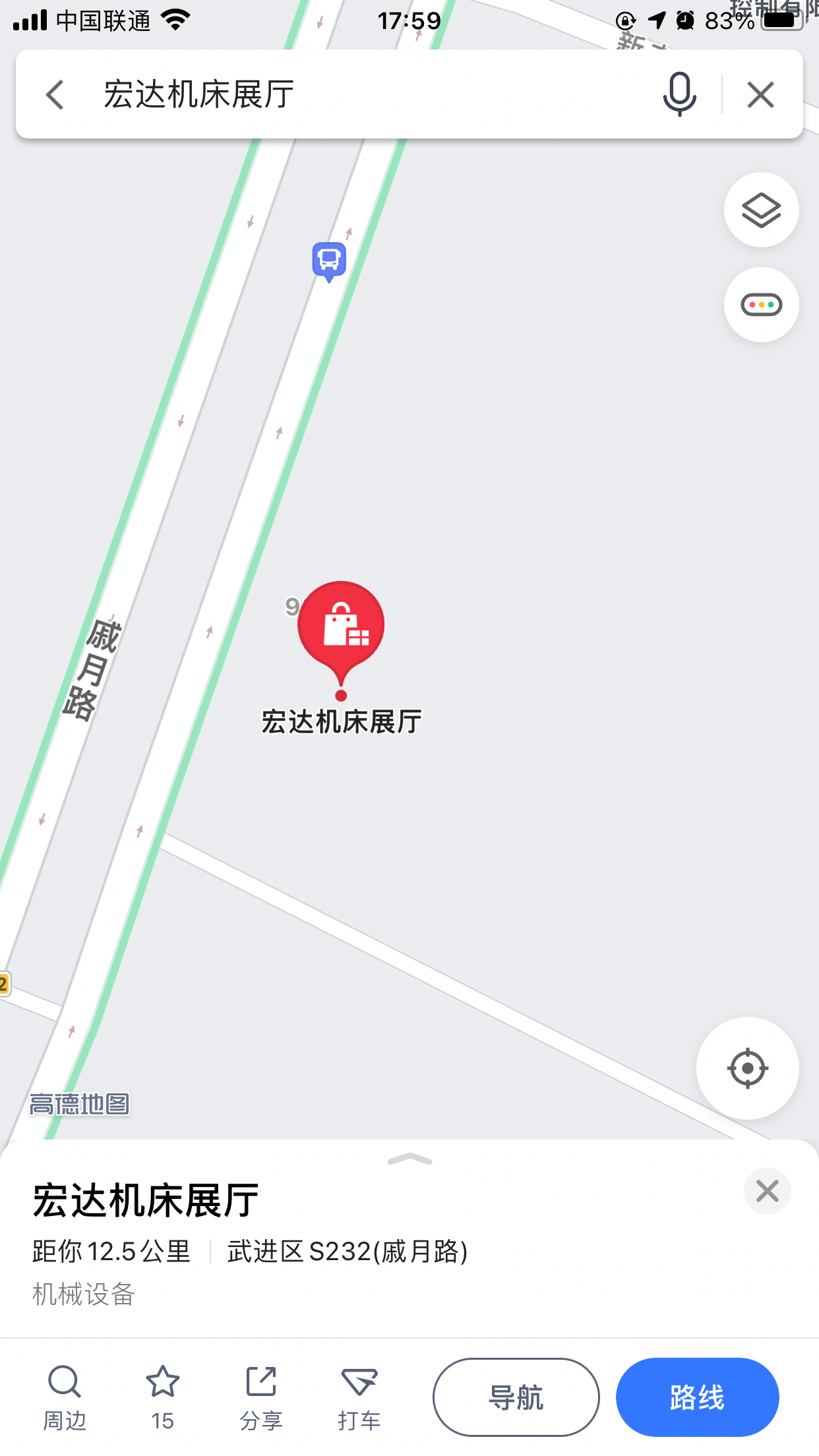Tap the search field showing 宏达机床展厅
The width and height of the screenshot is (819, 1456).
tap(264, 94)
